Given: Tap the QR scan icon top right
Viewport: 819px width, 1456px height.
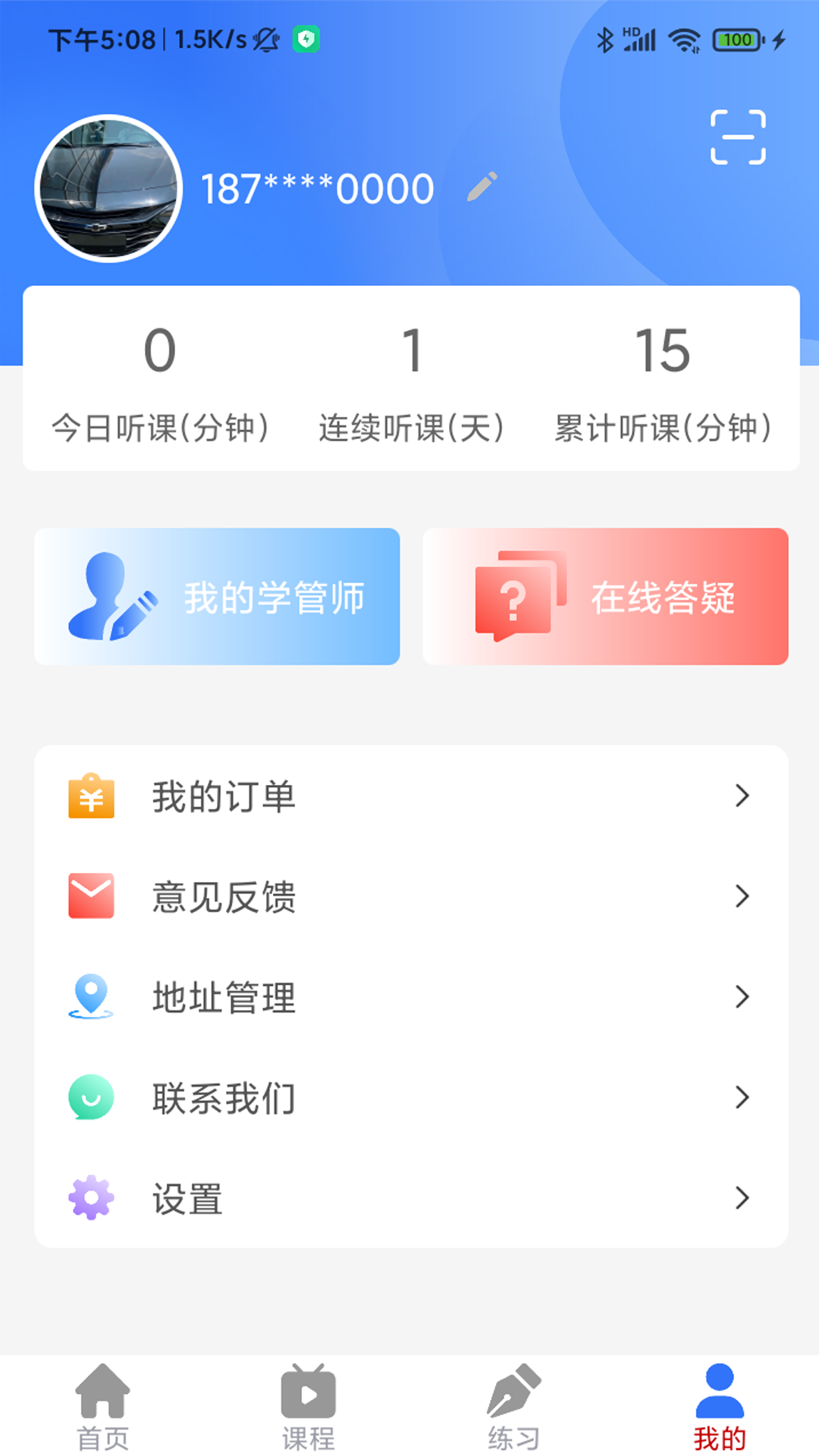Looking at the screenshot, I should [739, 138].
